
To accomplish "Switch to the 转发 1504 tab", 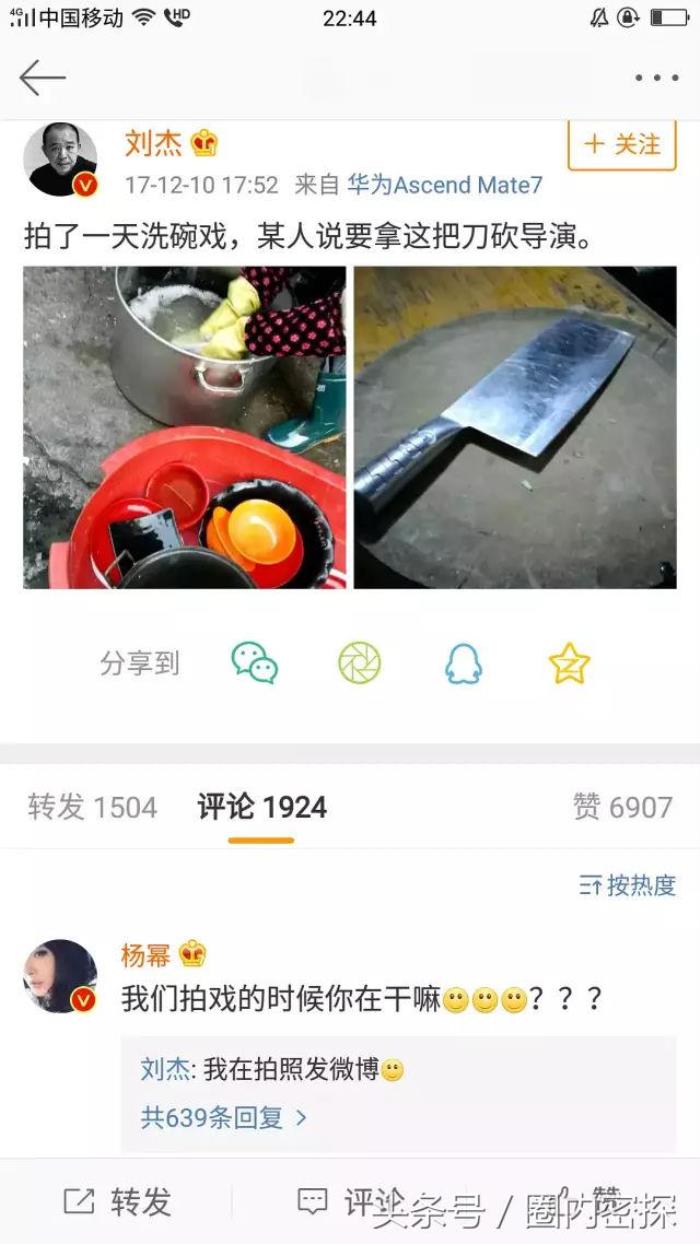I will point(92,807).
